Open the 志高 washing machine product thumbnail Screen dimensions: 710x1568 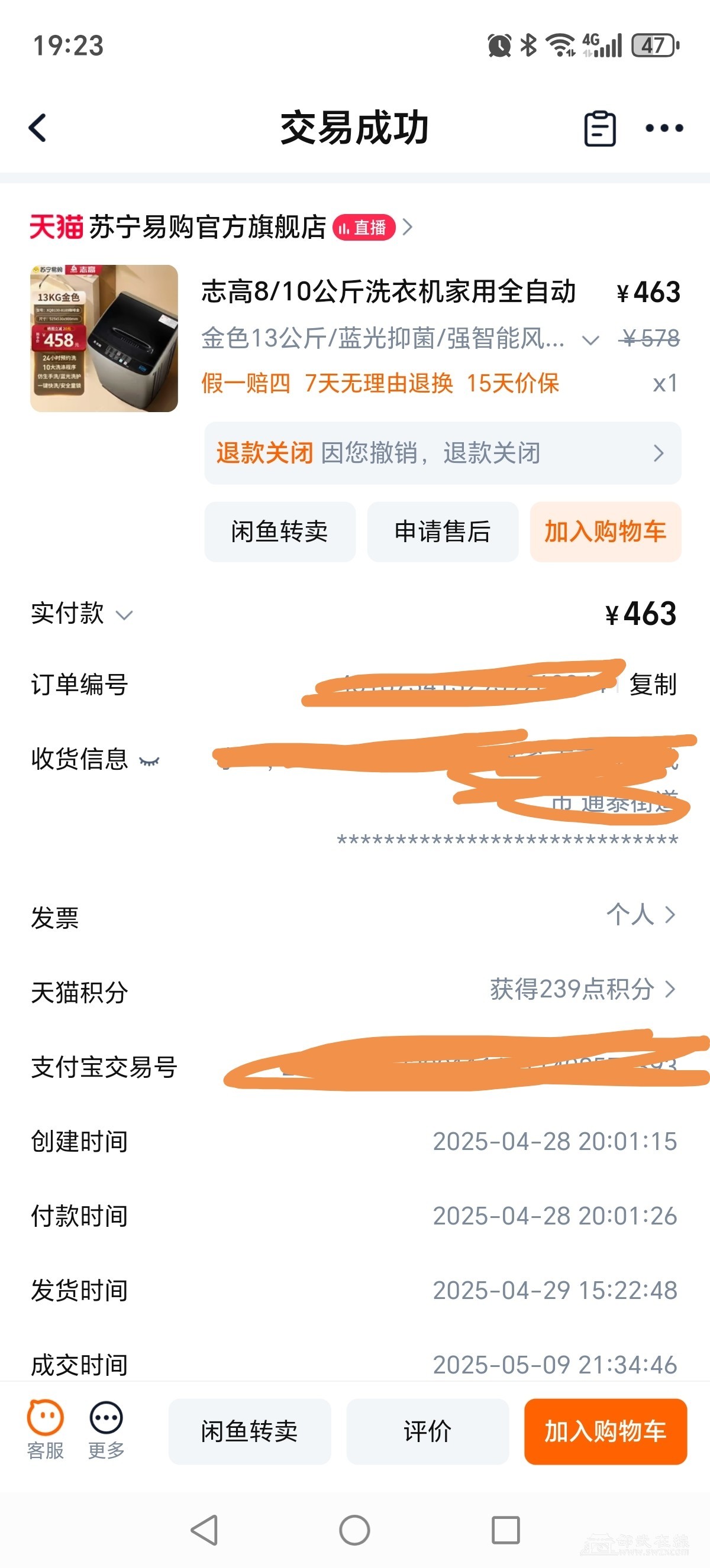(x=104, y=338)
